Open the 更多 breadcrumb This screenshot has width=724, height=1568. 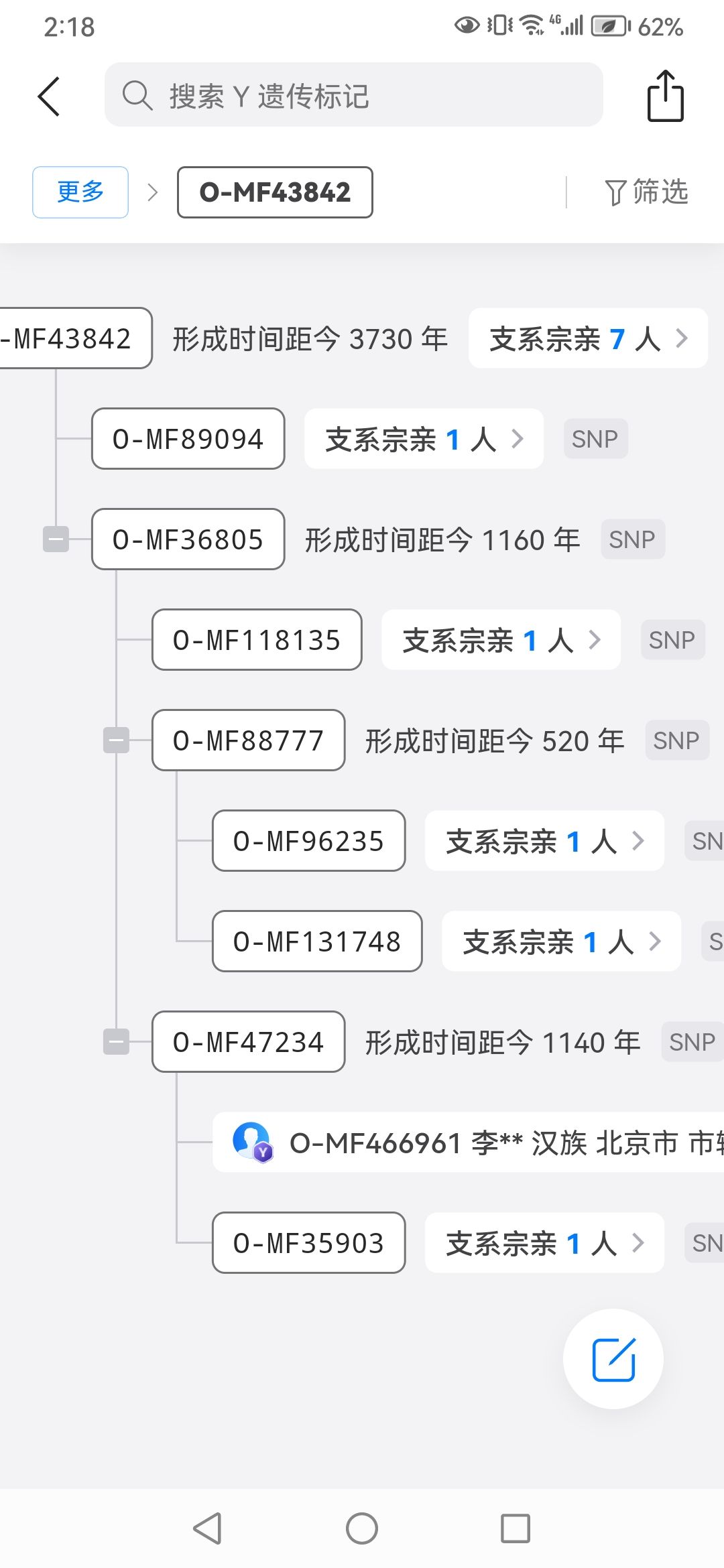[80, 192]
